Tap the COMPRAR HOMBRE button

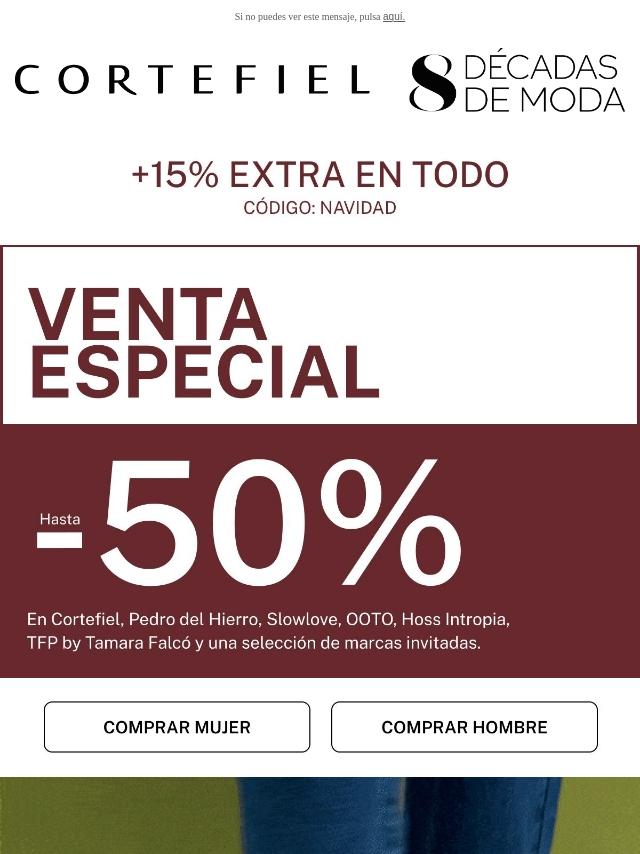coord(464,727)
